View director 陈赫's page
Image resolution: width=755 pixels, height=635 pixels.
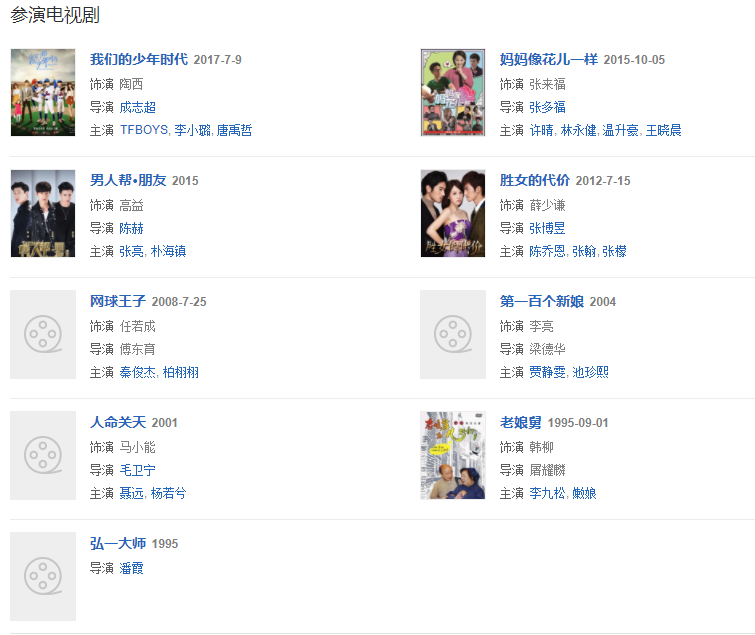[131, 228]
